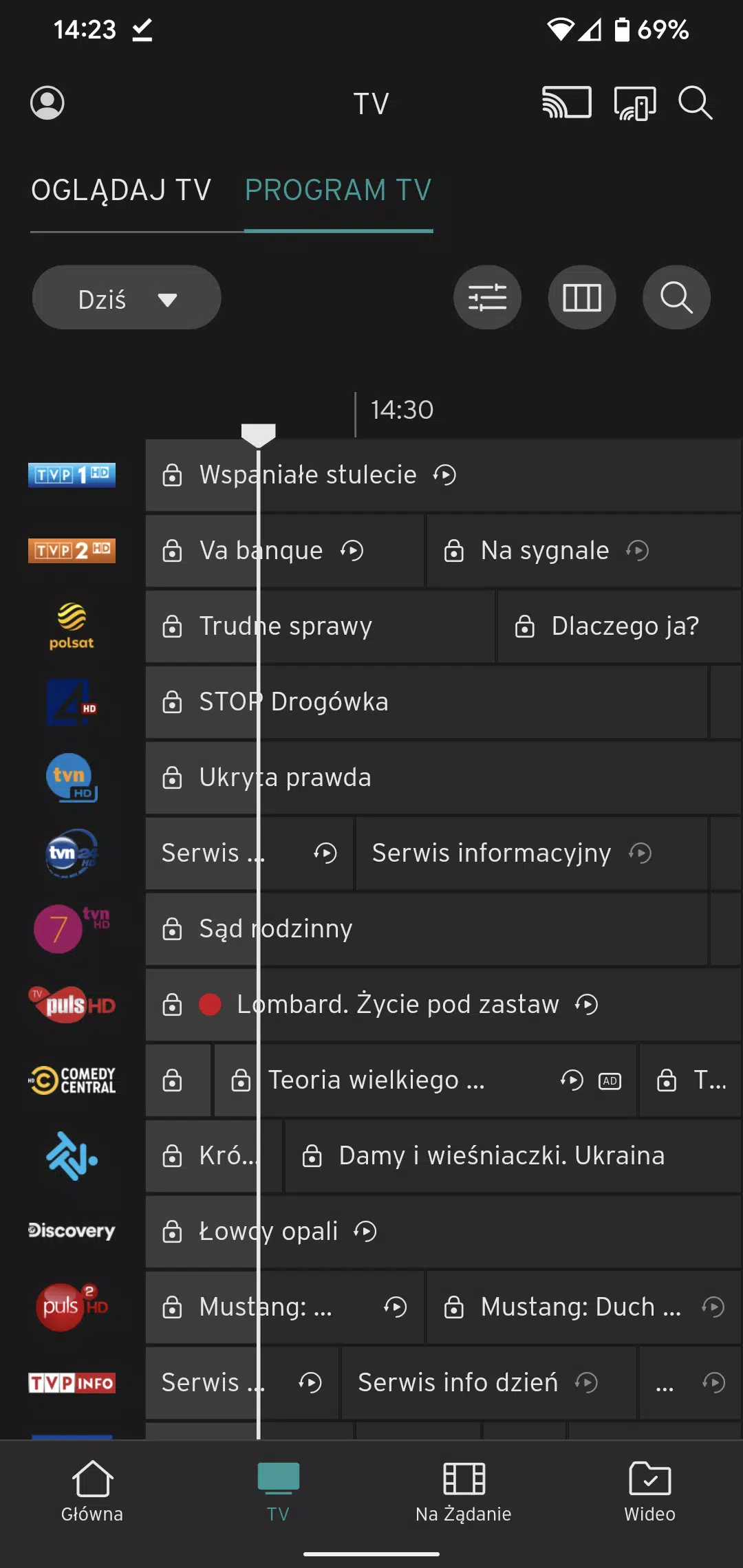Tap the cast to TV icon

(x=567, y=103)
